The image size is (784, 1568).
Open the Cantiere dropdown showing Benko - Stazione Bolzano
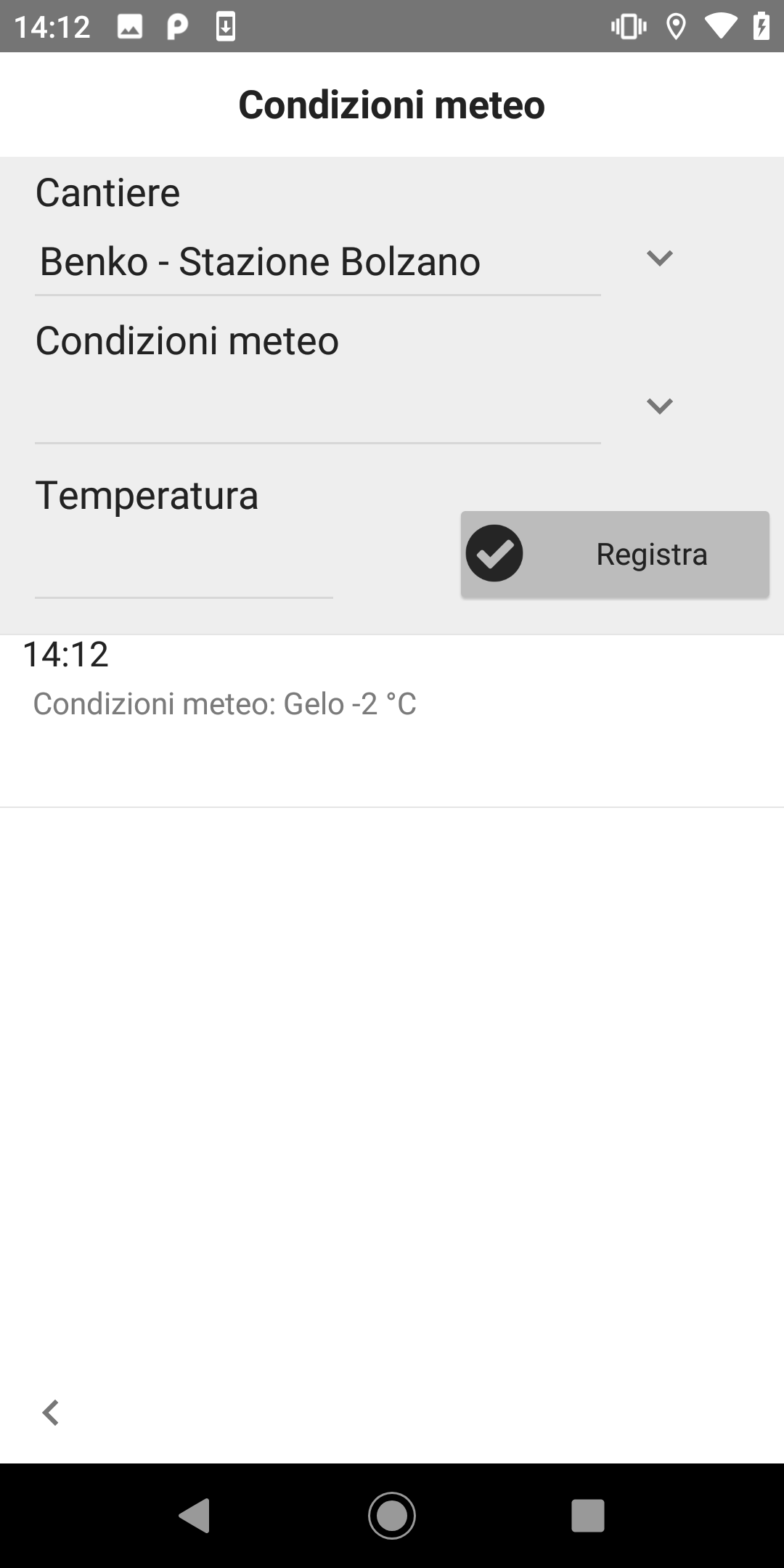click(x=356, y=261)
